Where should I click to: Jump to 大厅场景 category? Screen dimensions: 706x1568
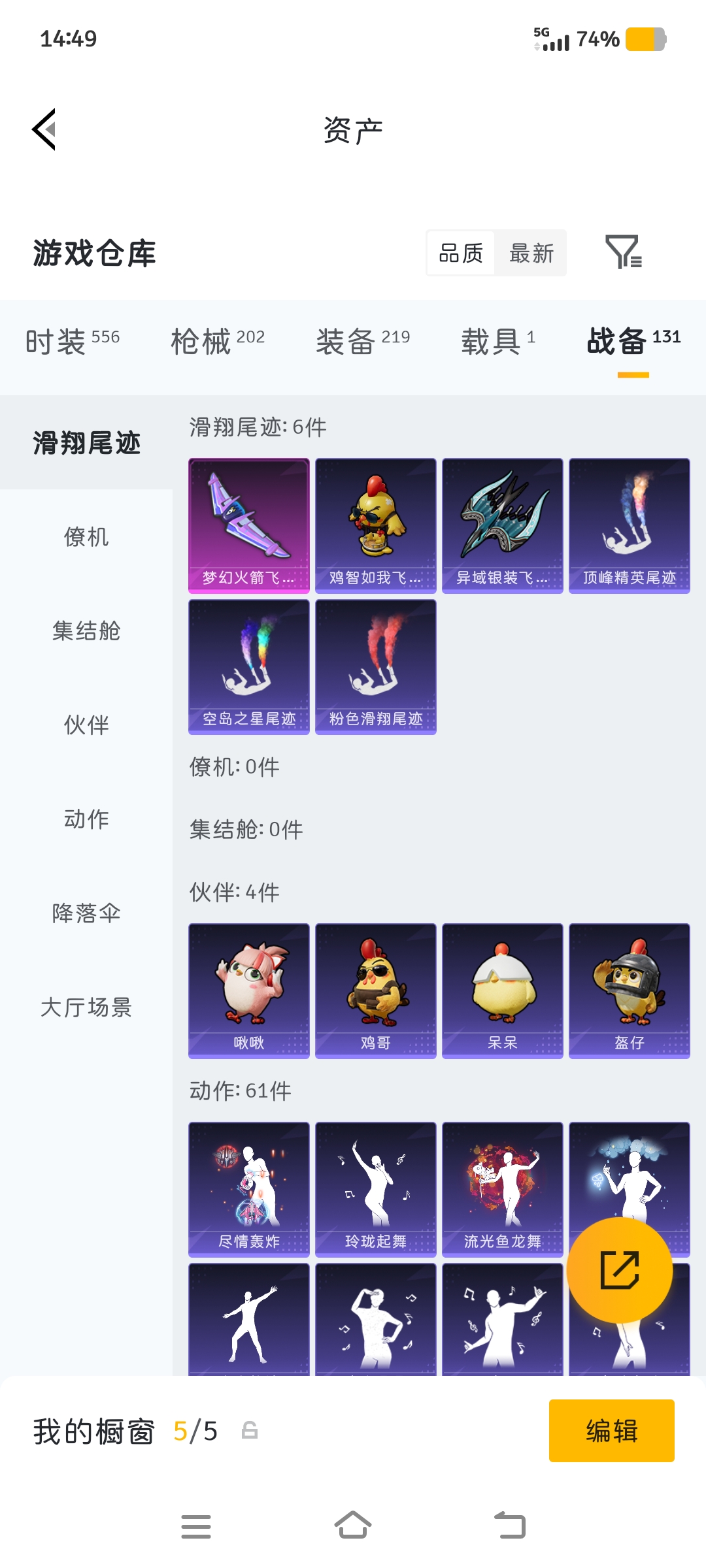(86, 1007)
